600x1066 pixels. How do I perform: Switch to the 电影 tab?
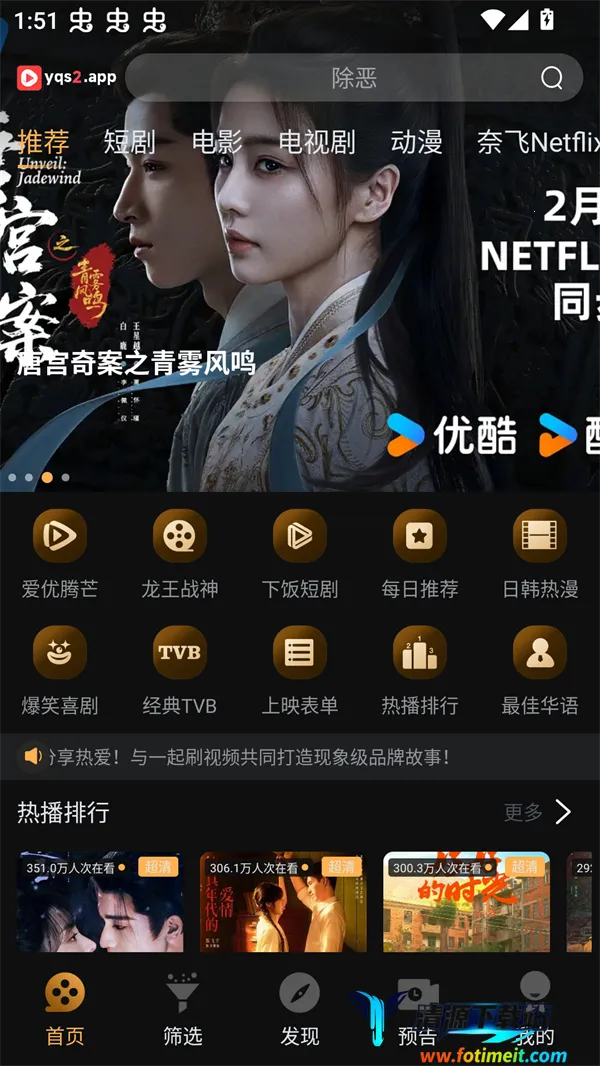pyautogui.click(x=217, y=142)
